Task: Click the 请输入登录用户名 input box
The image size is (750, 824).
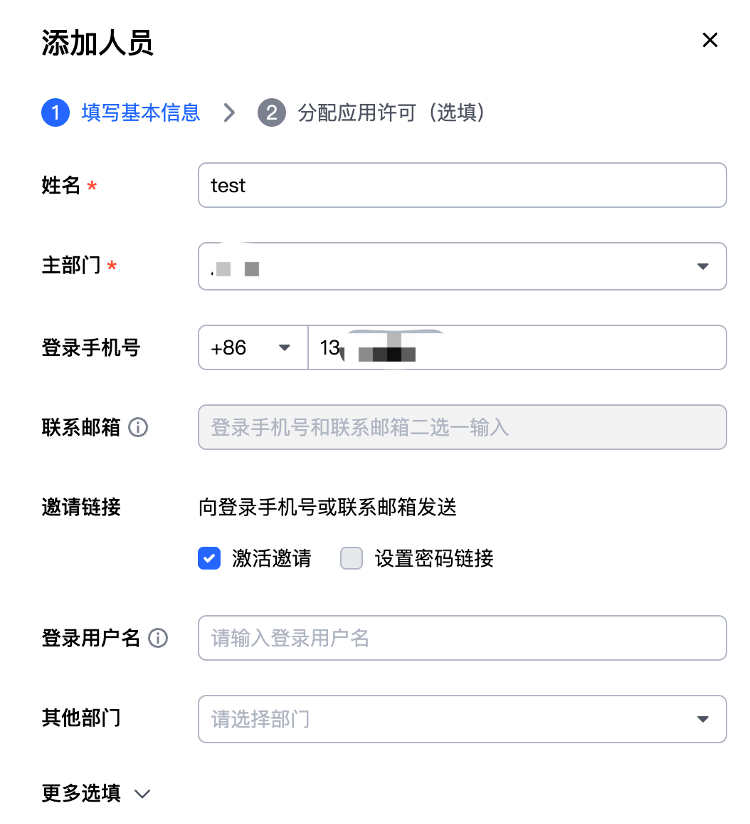Action: (460, 638)
